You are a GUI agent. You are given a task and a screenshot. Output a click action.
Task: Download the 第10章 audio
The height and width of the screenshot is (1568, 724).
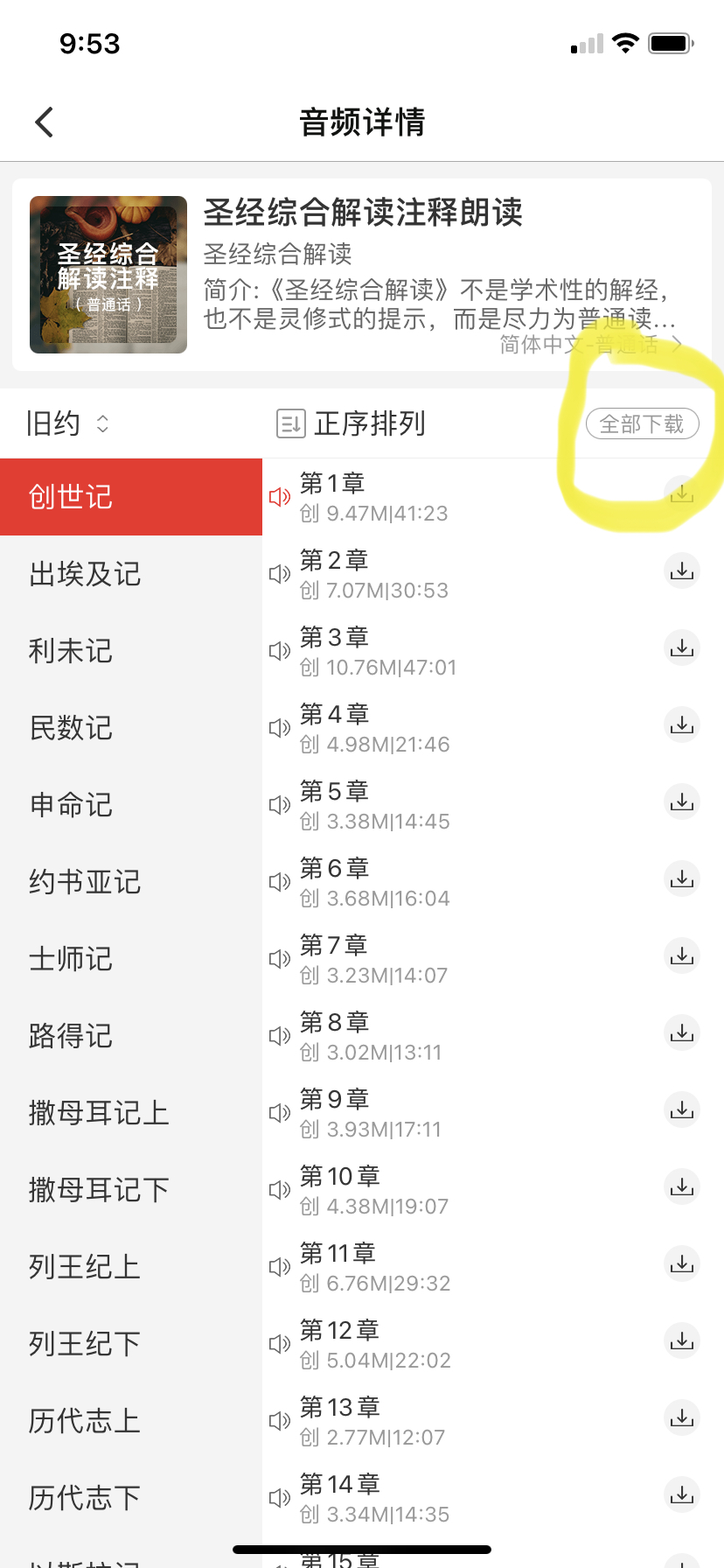tap(681, 1188)
